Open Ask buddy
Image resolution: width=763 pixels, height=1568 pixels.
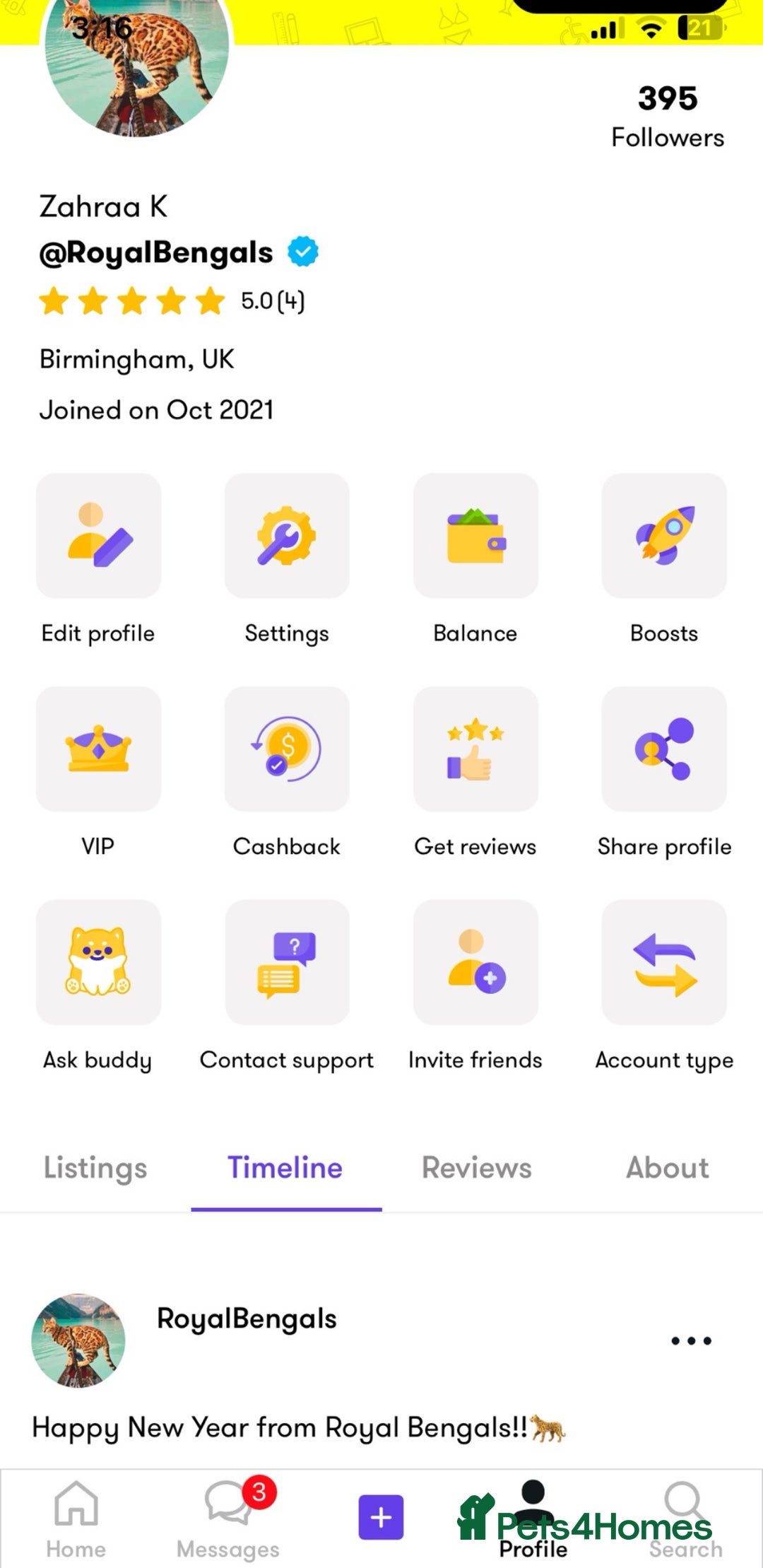tap(98, 962)
